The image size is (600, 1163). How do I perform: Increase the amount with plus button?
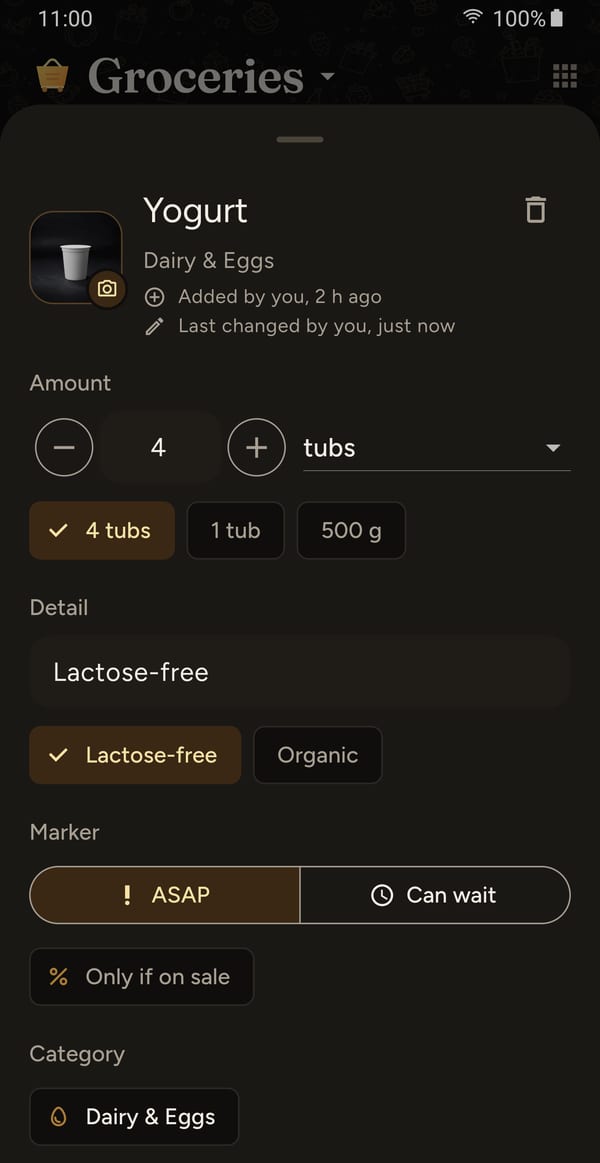click(x=257, y=447)
